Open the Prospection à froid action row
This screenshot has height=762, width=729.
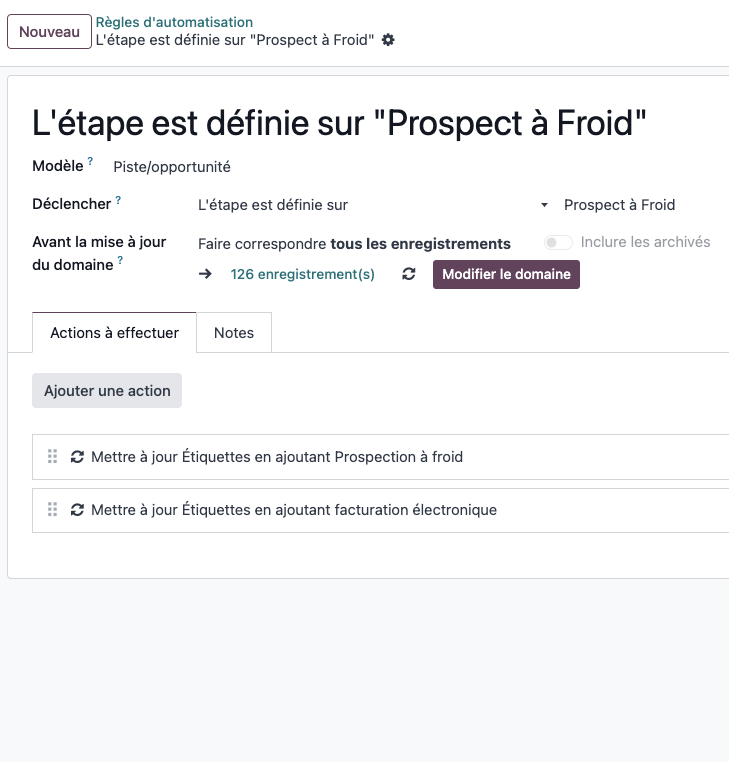tap(277, 457)
